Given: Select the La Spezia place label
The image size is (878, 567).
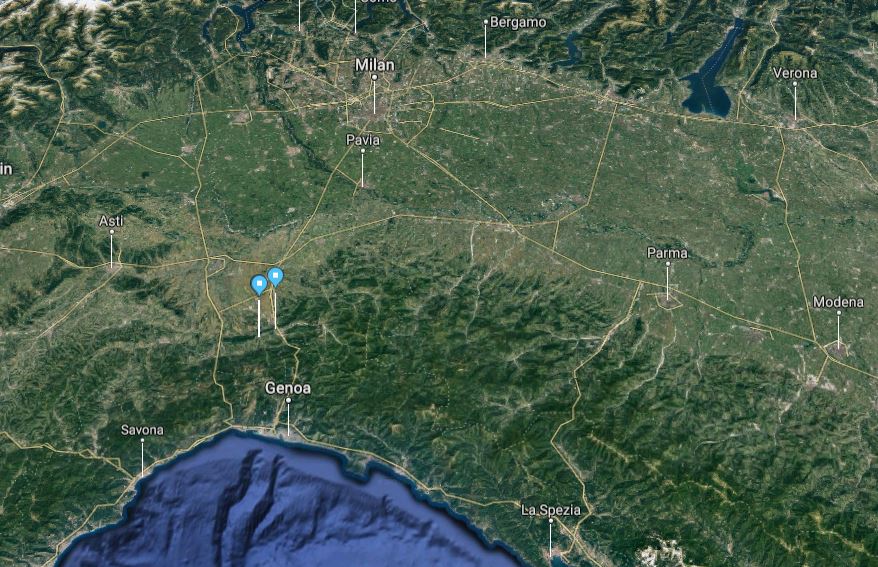Looking at the screenshot, I should (550, 510).
